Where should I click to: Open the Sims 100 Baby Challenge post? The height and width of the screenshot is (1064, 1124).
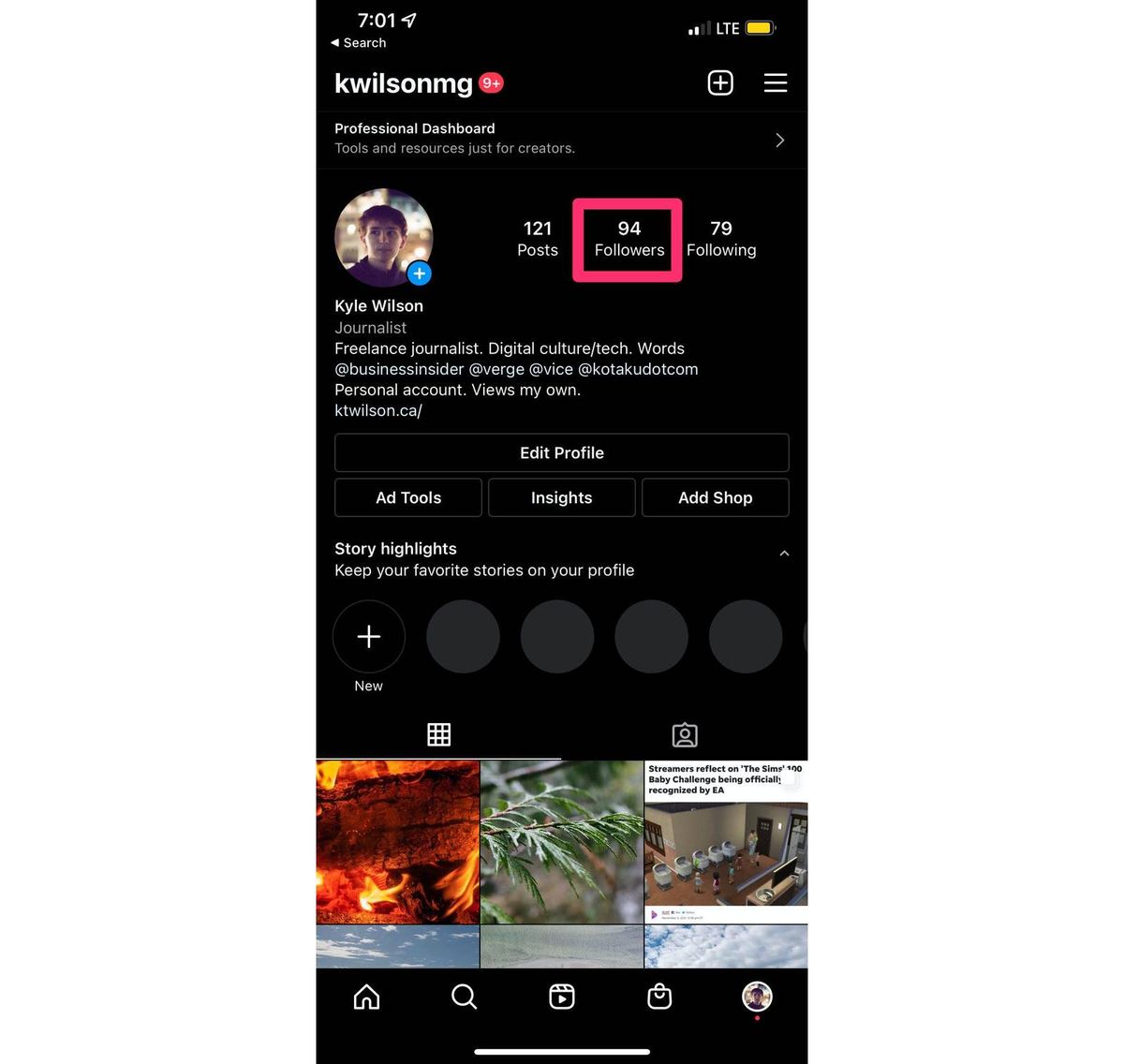(726, 842)
